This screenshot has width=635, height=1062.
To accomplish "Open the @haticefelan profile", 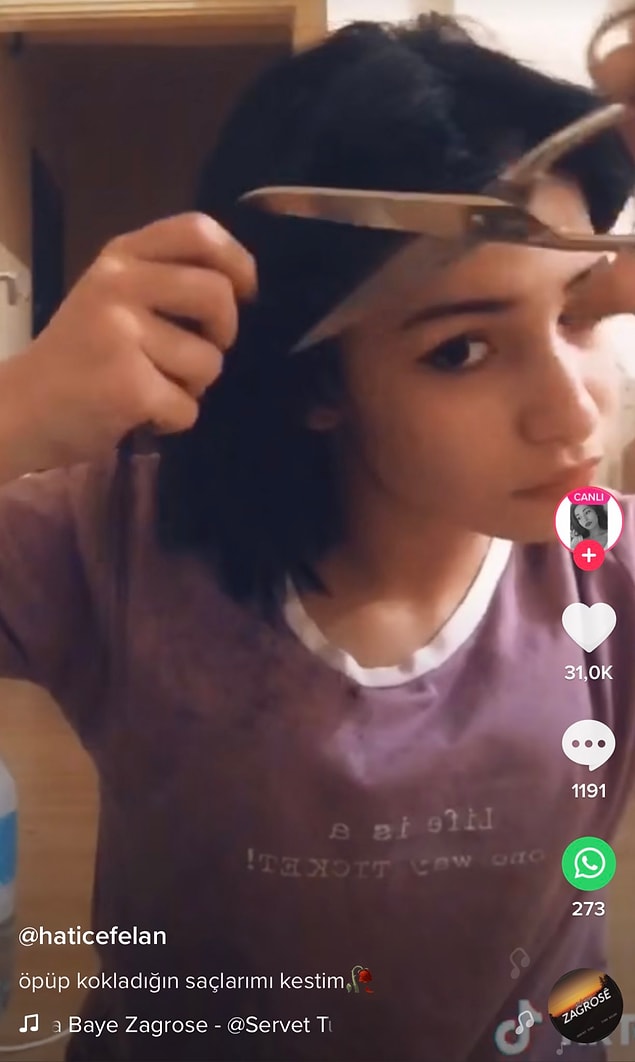I will pyautogui.click(x=92, y=936).
